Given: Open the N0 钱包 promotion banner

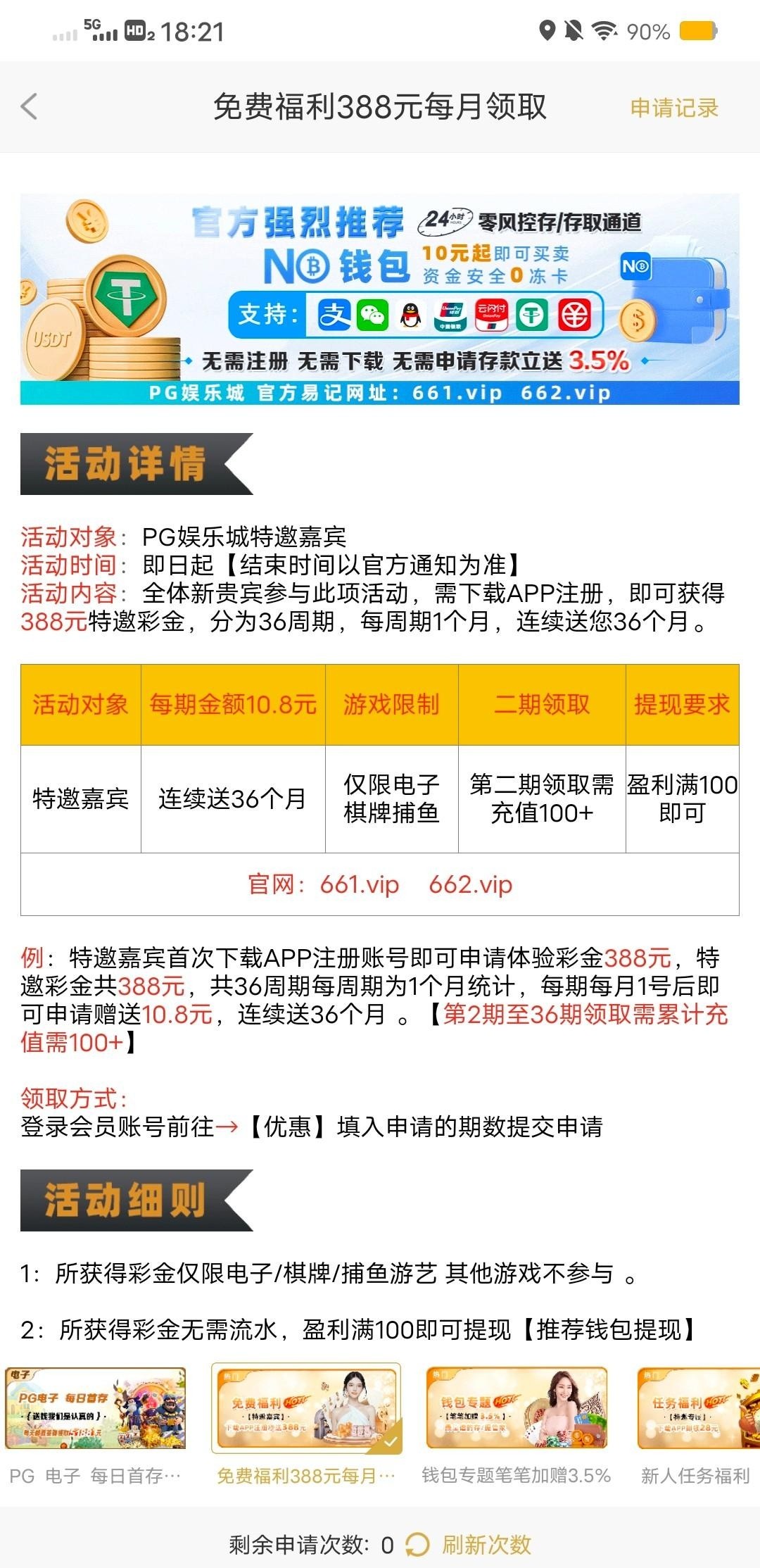Looking at the screenshot, I should coord(380,299).
